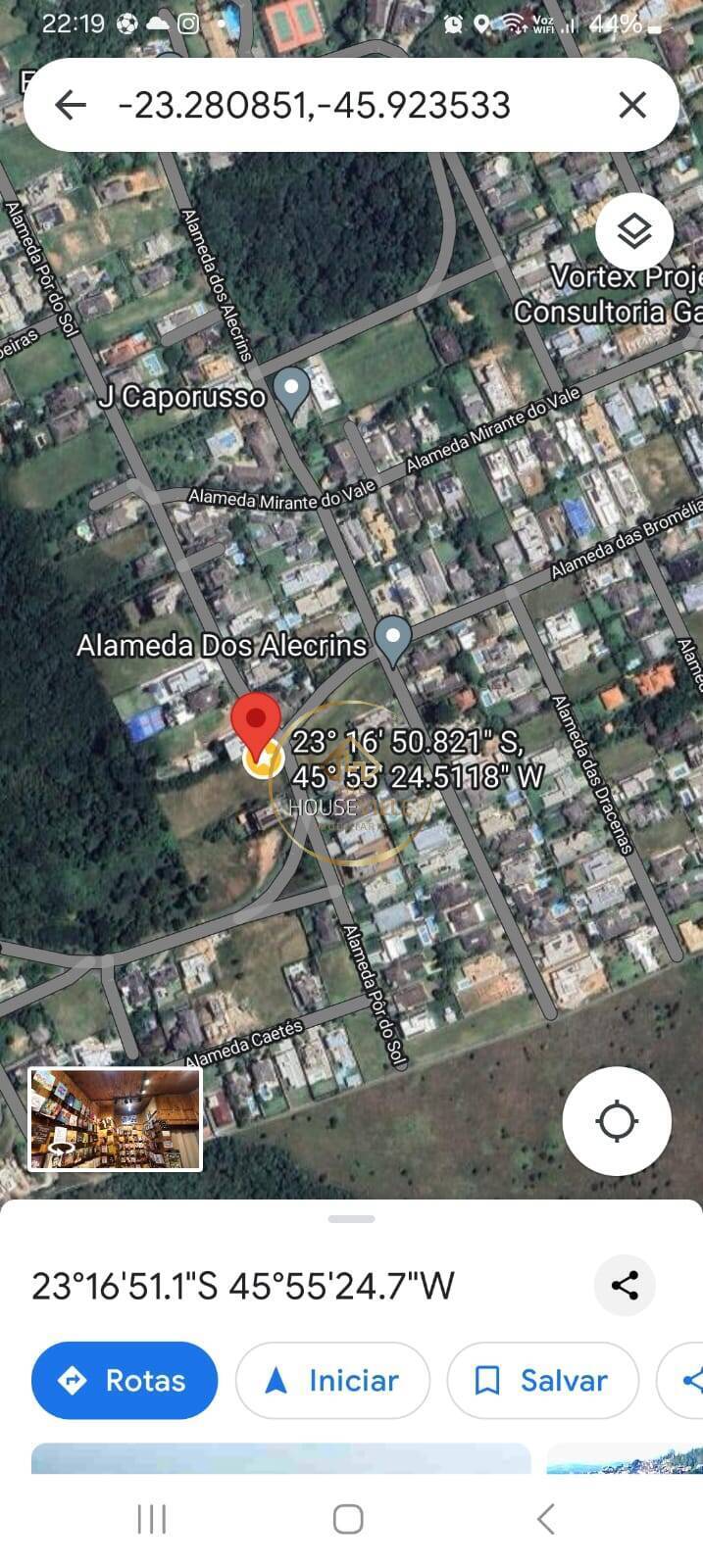The image size is (703, 1568).
Task: Get directions with Rotas button
Action: pyautogui.click(x=125, y=1380)
